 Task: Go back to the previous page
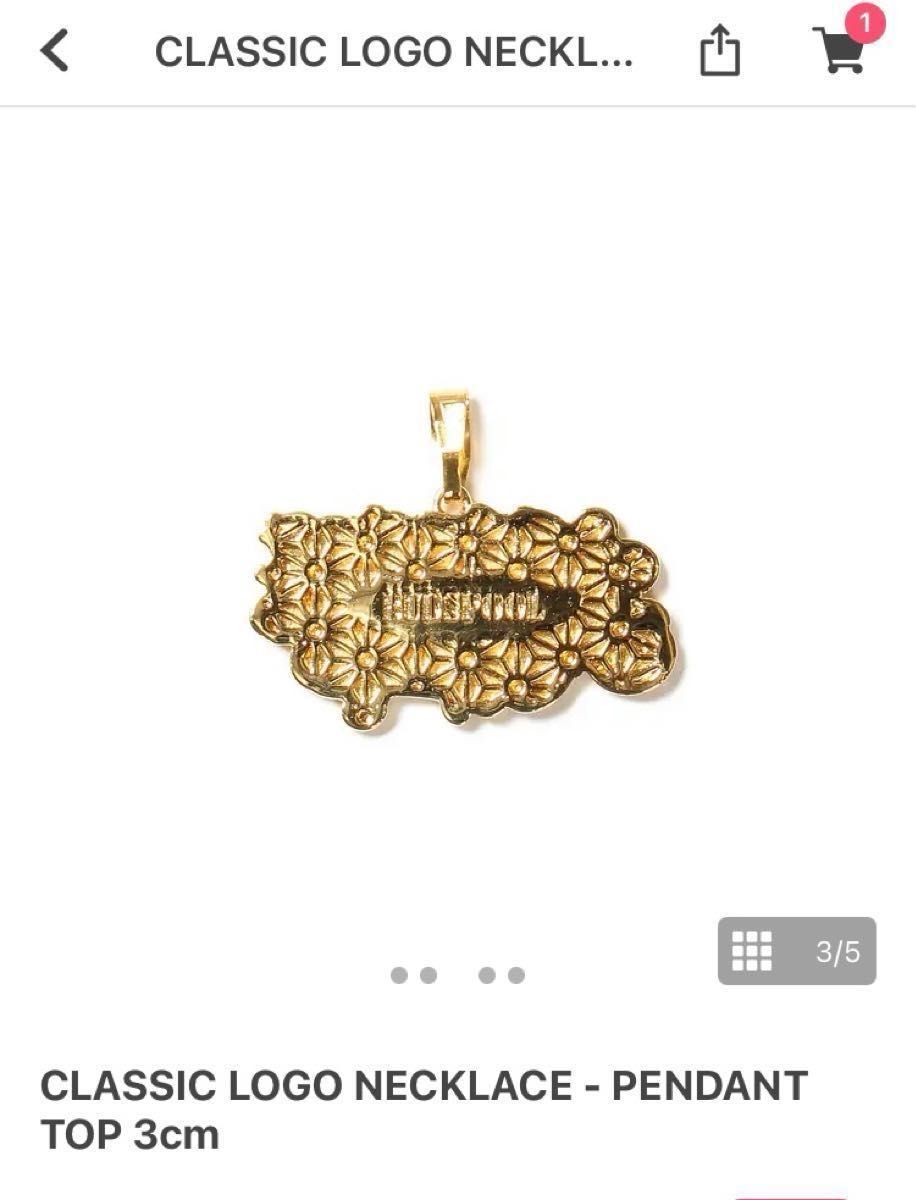55,50
